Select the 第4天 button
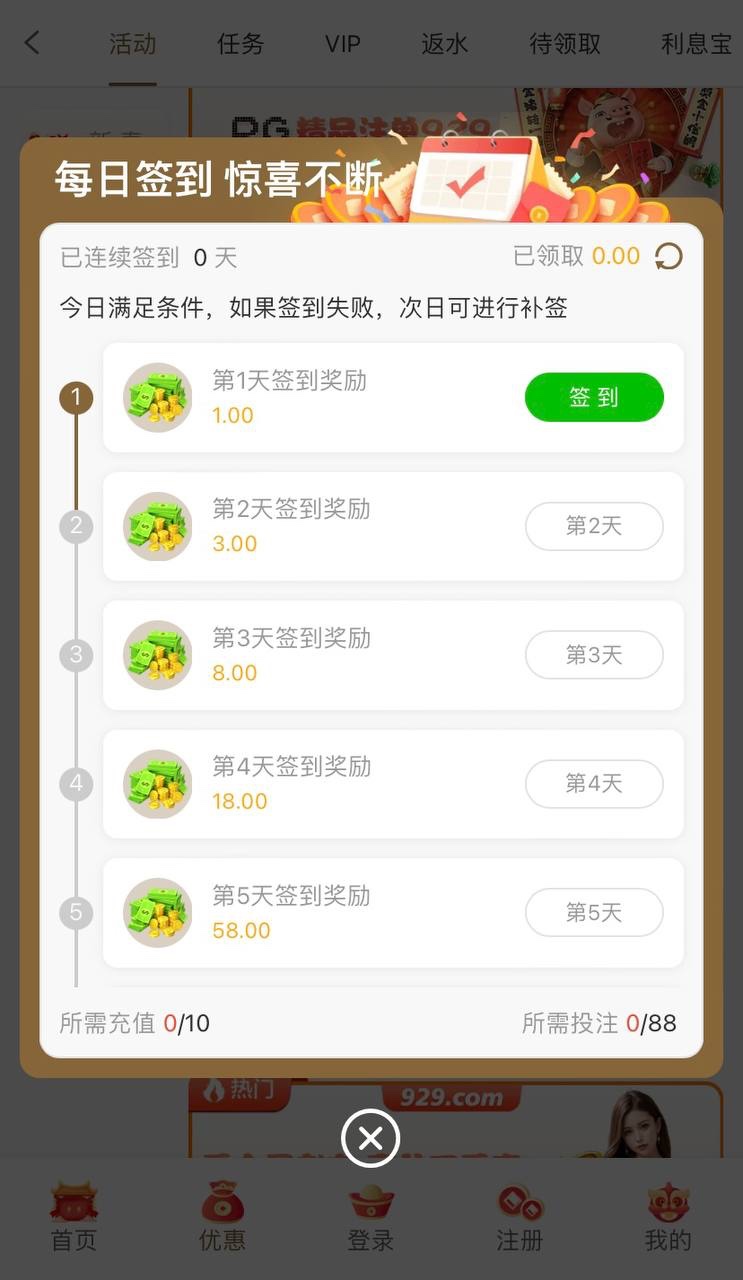This screenshot has width=743, height=1280. 594,784
